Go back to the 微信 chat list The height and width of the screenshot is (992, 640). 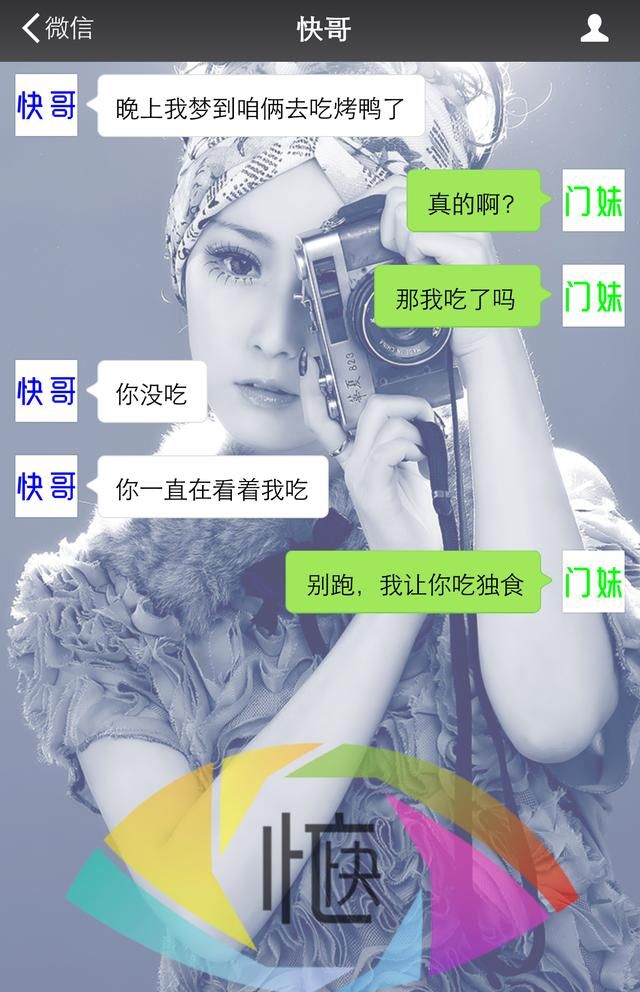pyautogui.click(x=57, y=28)
